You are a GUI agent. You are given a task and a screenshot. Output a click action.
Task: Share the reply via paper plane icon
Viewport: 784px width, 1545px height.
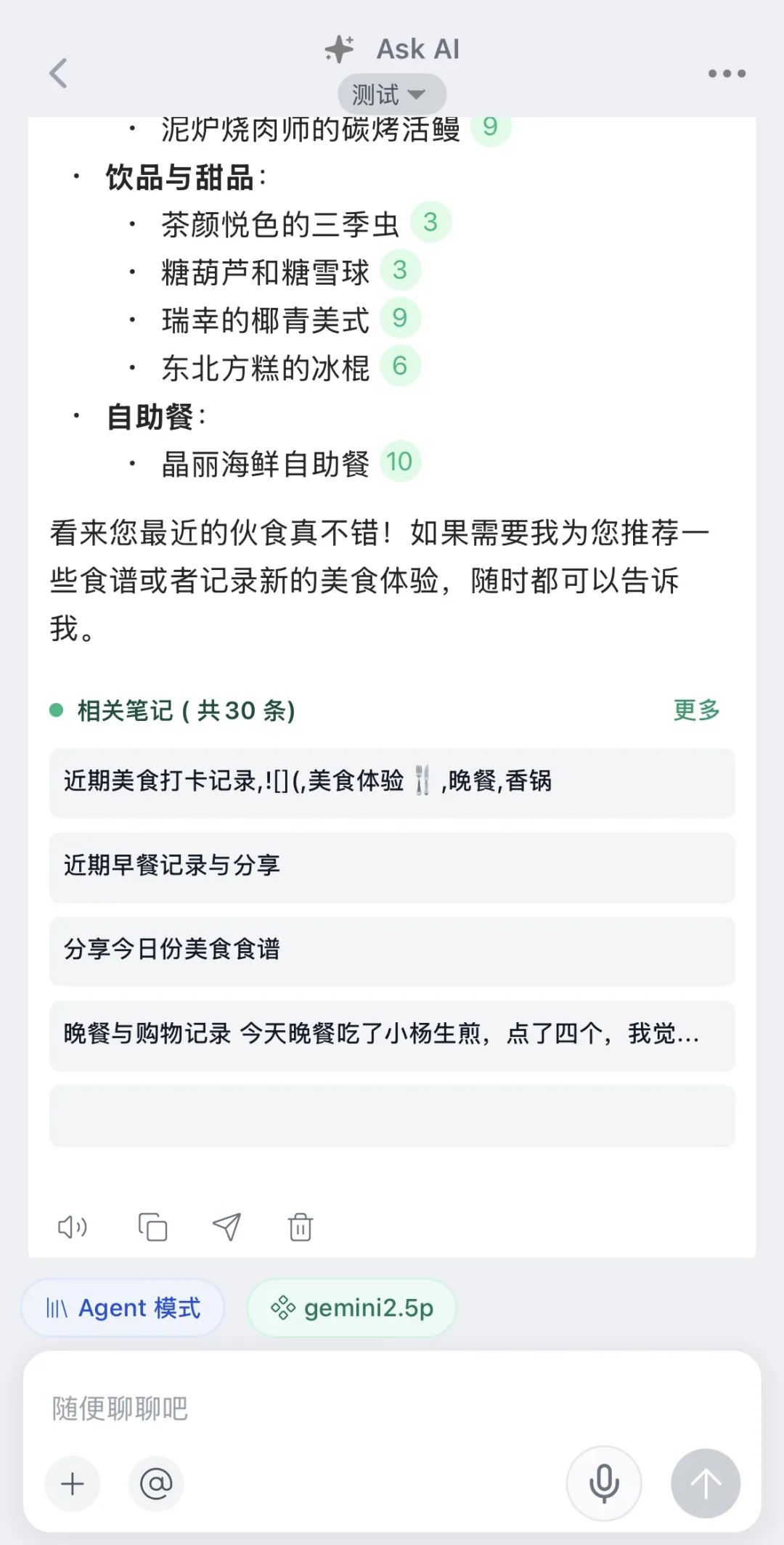tap(226, 1227)
